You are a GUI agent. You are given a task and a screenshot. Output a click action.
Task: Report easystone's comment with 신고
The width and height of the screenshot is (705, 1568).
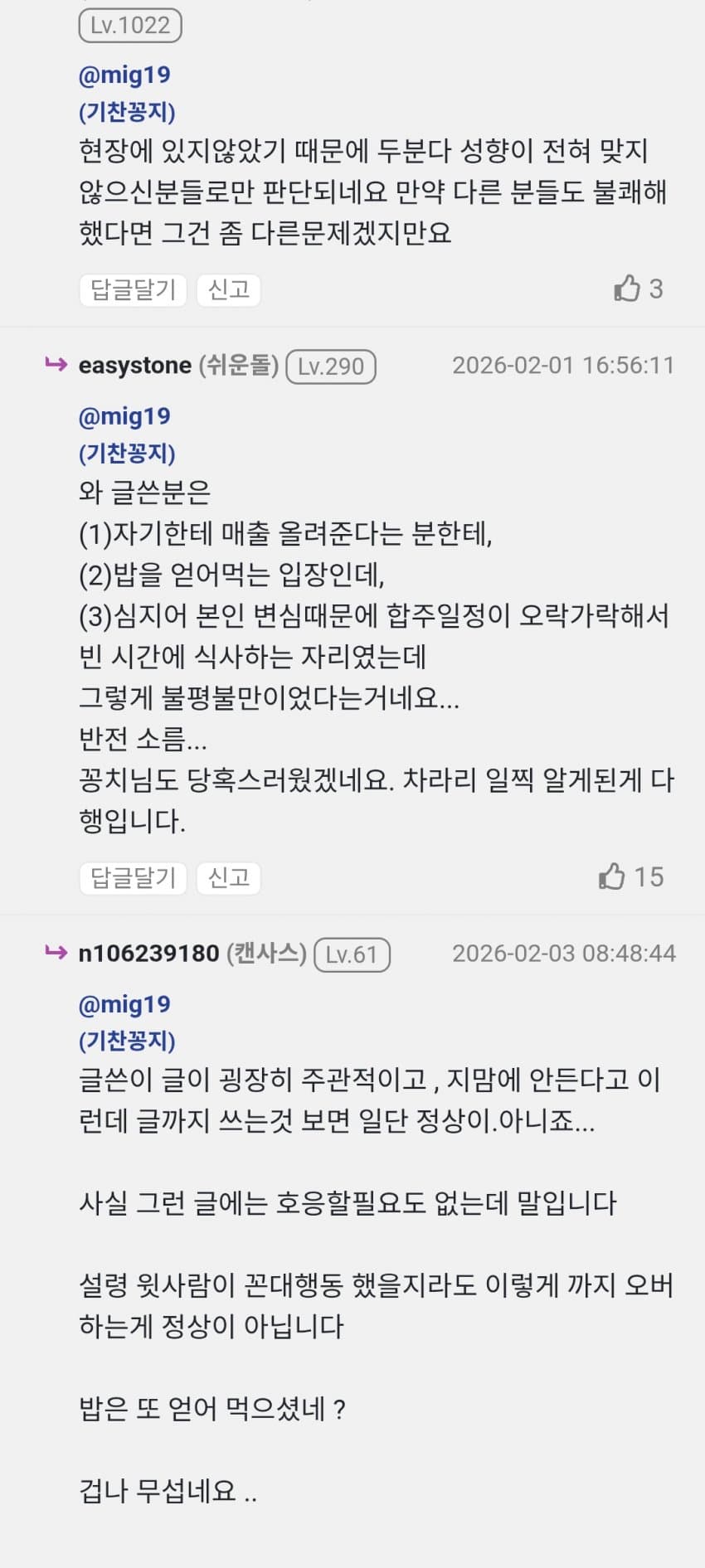coord(228,877)
